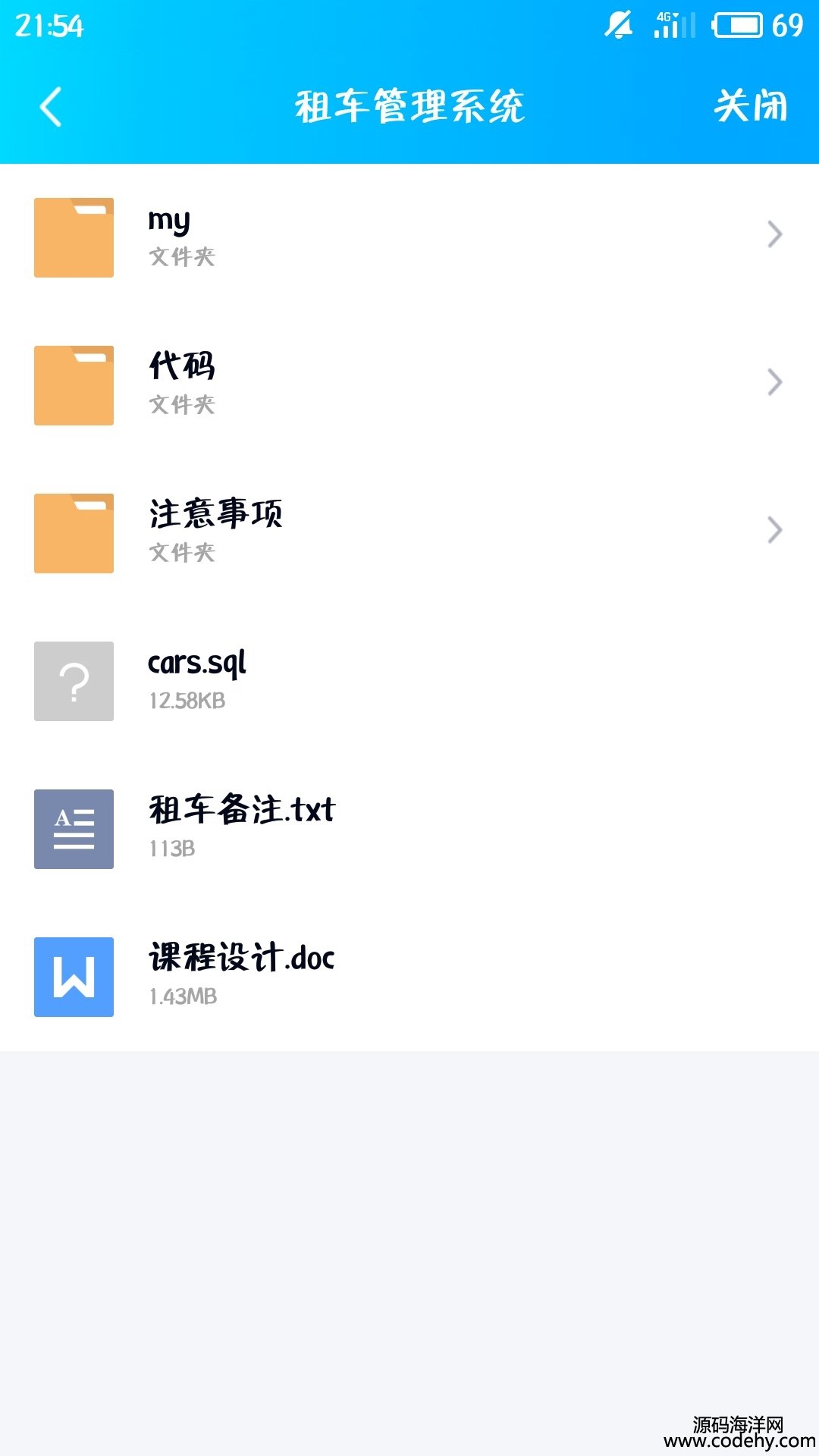Open the my folder
This screenshot has width=819, height=1456.
(x=409, y=237)
